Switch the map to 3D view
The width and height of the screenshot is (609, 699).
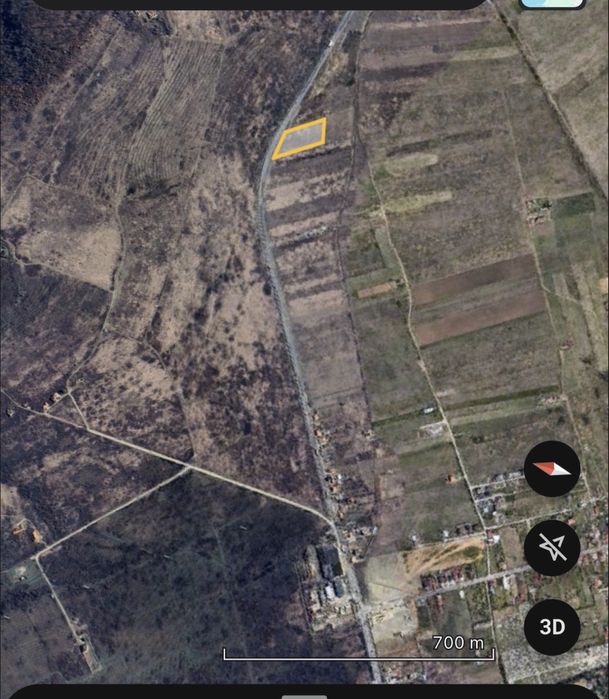coord(552,627)
